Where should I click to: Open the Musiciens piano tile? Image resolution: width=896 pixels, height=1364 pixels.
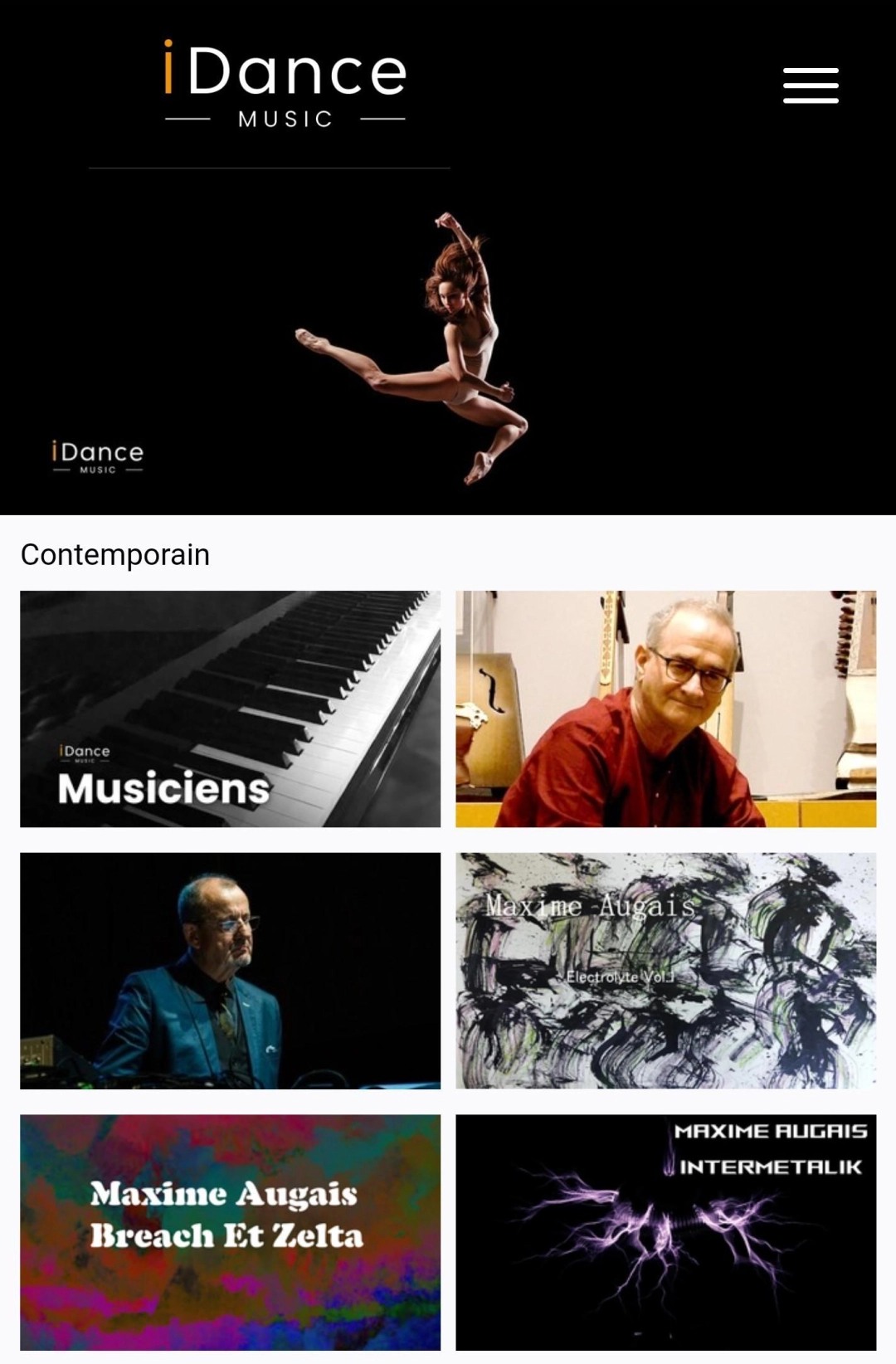pos(230,709)
